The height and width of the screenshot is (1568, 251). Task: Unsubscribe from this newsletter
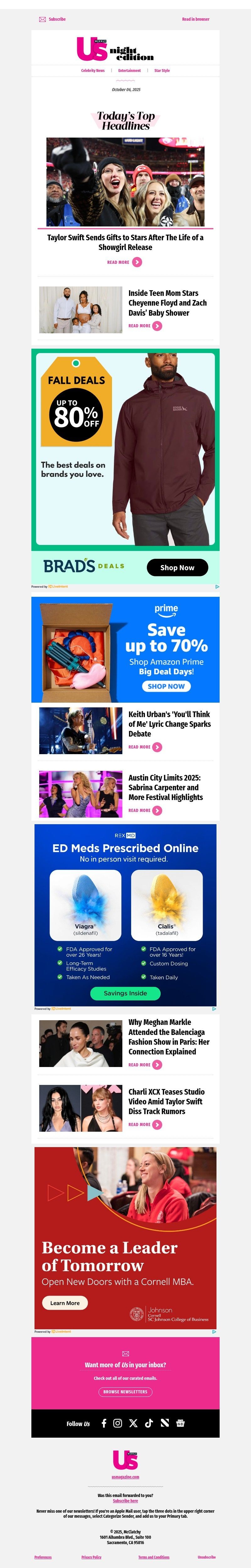pyautogui.click(x=207, y=1557)
